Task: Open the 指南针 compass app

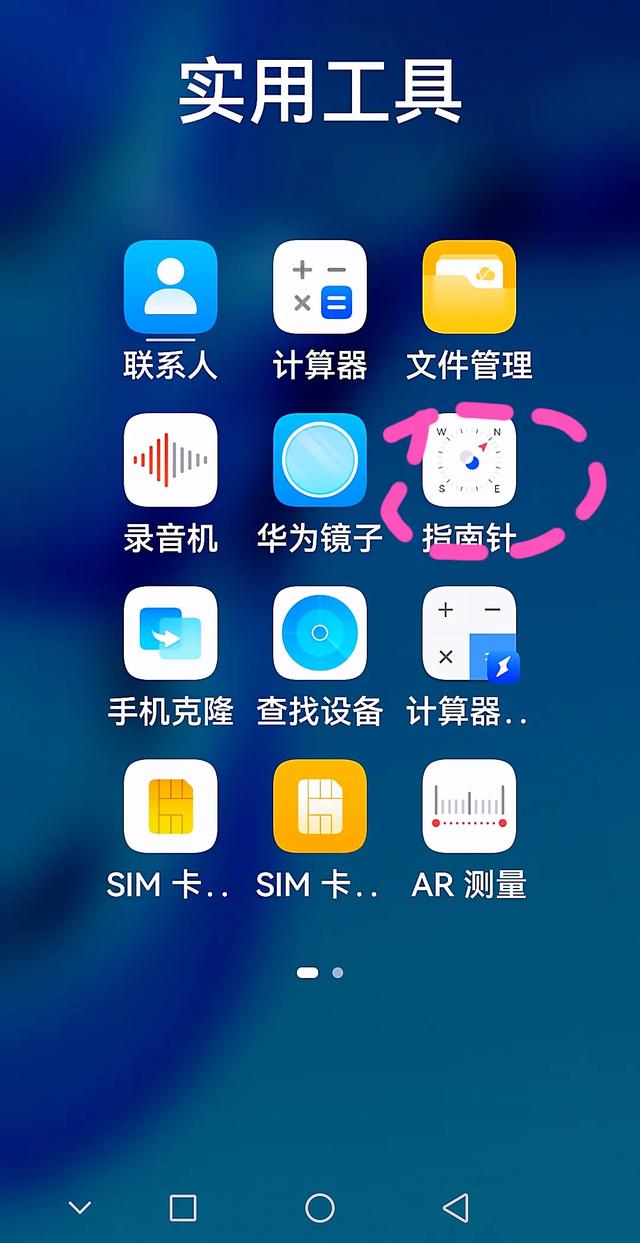Action: coord(469,460)
